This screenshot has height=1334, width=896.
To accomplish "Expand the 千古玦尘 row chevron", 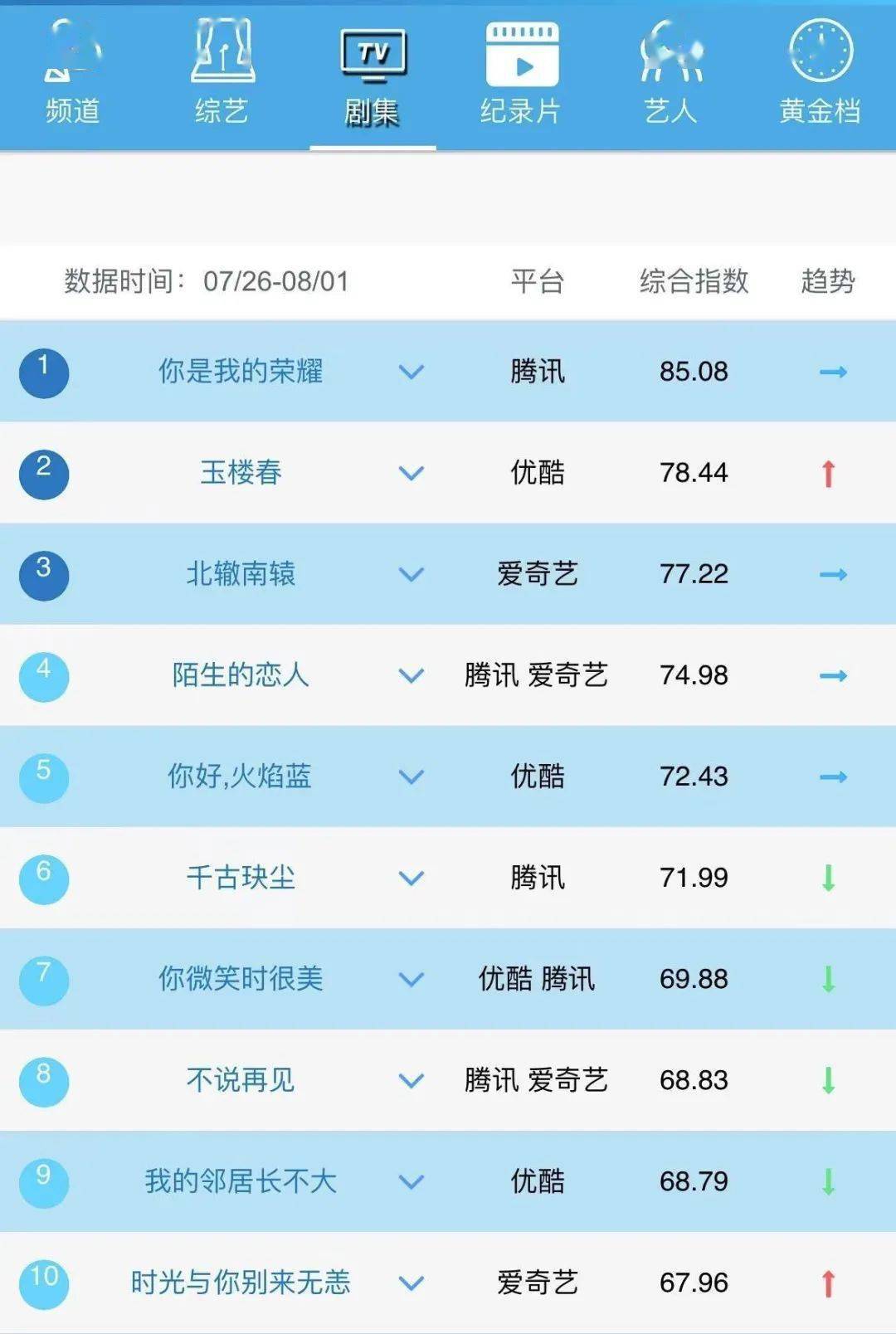I will 411,878.
